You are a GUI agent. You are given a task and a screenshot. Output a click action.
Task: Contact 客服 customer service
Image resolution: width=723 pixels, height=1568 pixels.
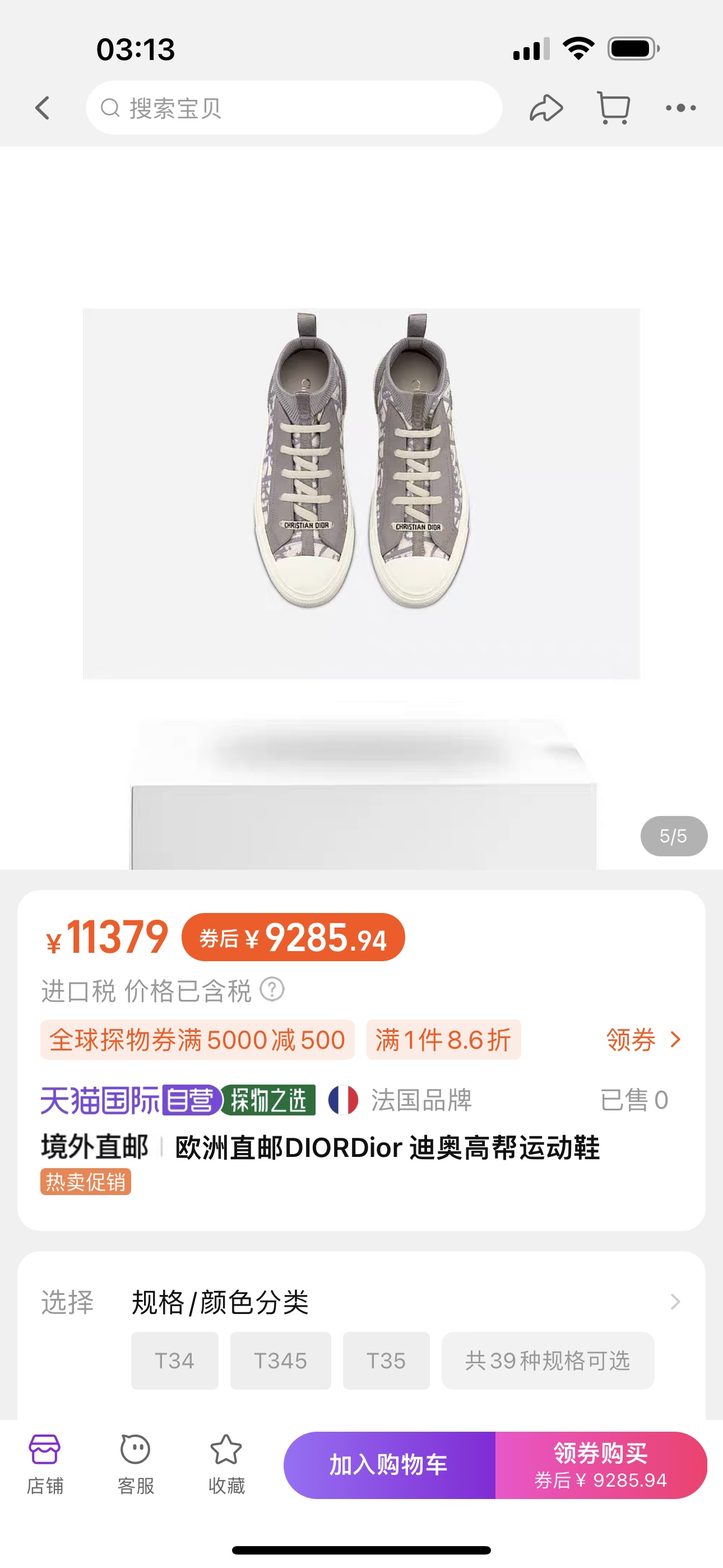tap(135, 1463)
